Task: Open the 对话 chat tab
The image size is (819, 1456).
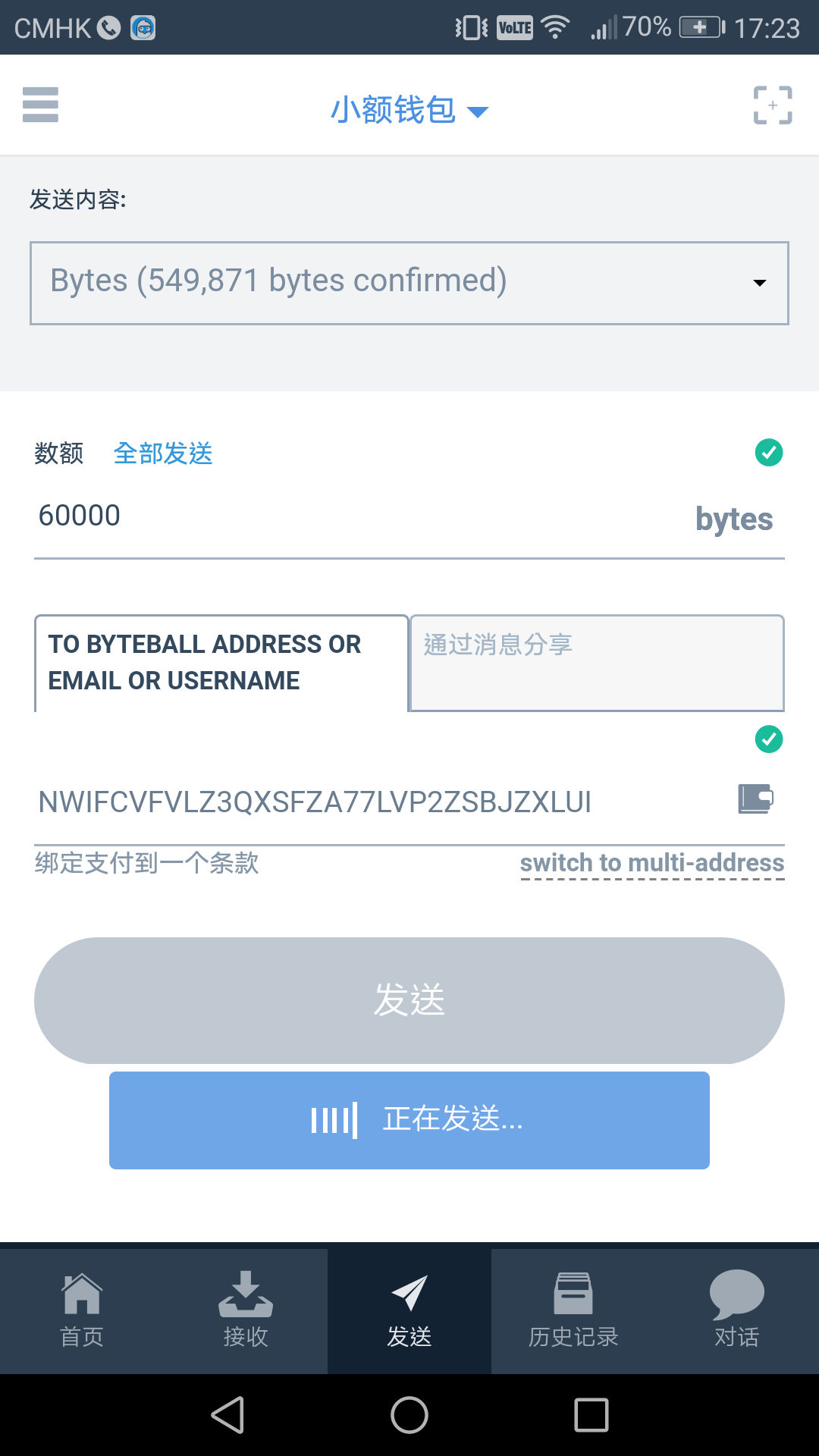Action: (x=736, y=1310)
